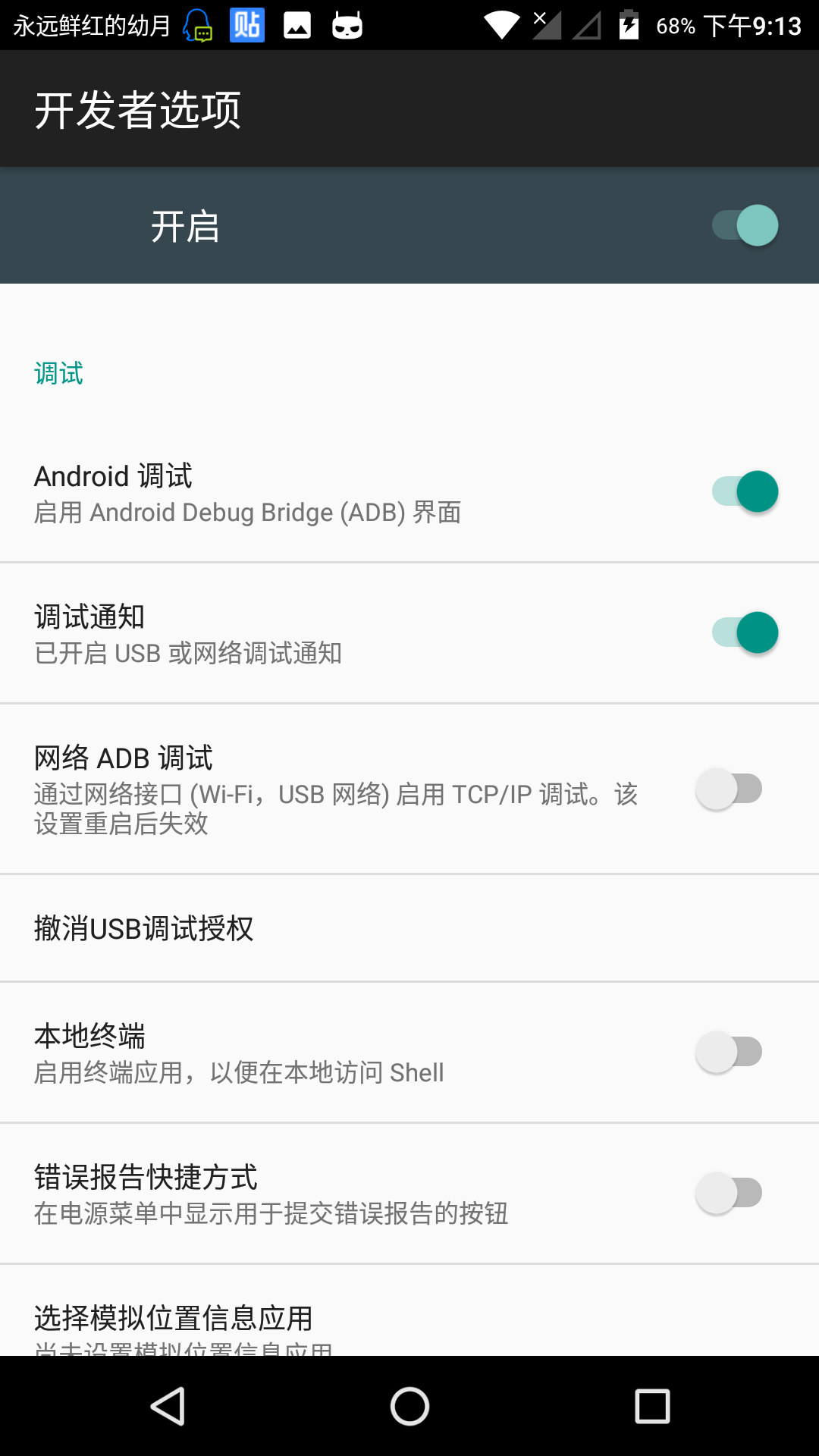The height and width of the screenshot is (1456, 819).
Task: Turn off the 调试通知 switch
Action: [745, 632]
